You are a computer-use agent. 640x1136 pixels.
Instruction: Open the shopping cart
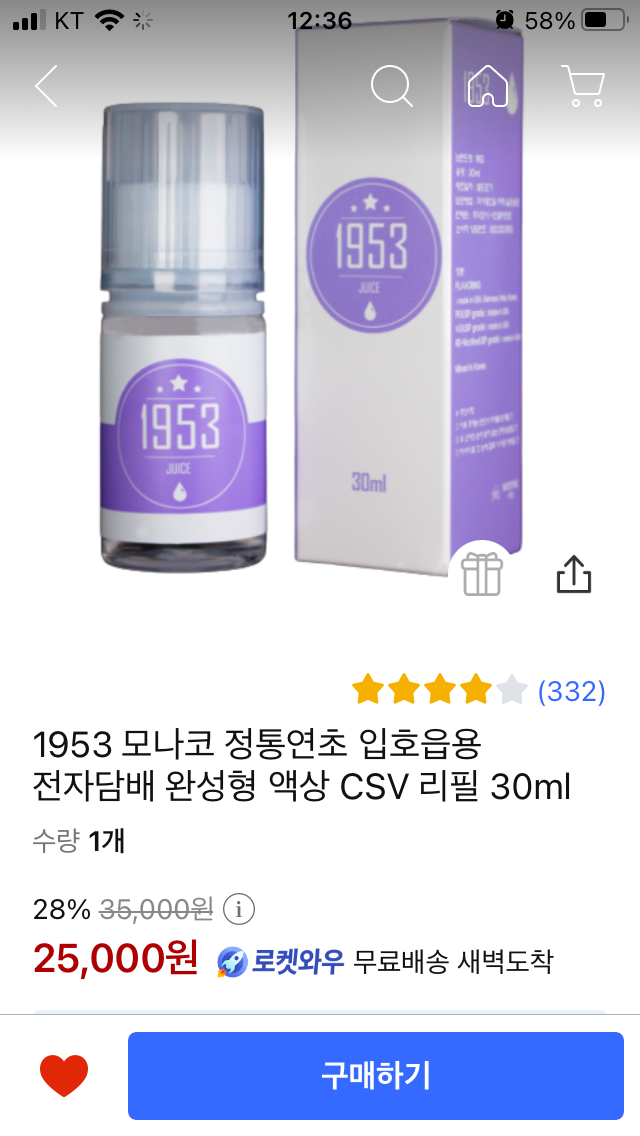[582, 86]
